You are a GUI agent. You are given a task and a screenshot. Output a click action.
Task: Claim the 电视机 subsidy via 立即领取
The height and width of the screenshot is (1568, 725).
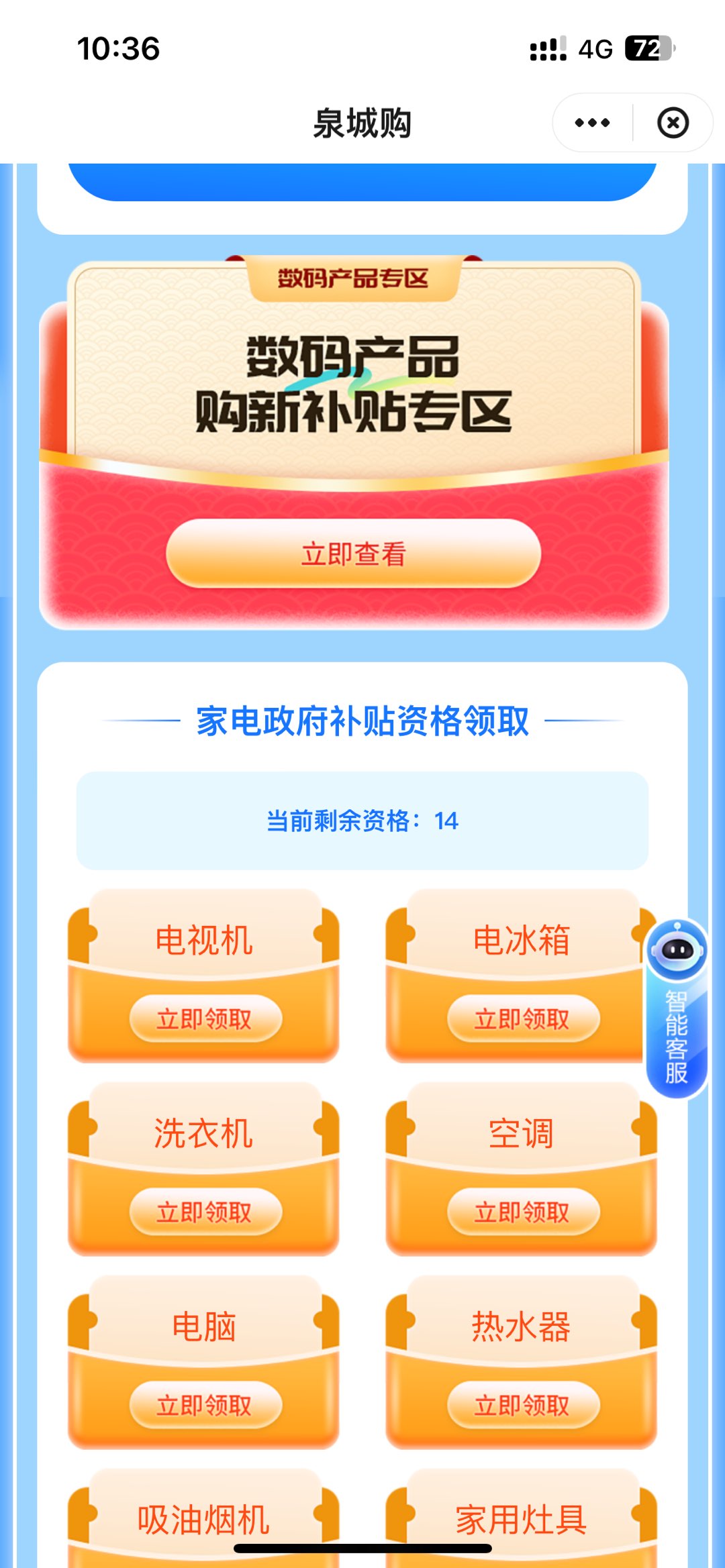coord(205,1018)
